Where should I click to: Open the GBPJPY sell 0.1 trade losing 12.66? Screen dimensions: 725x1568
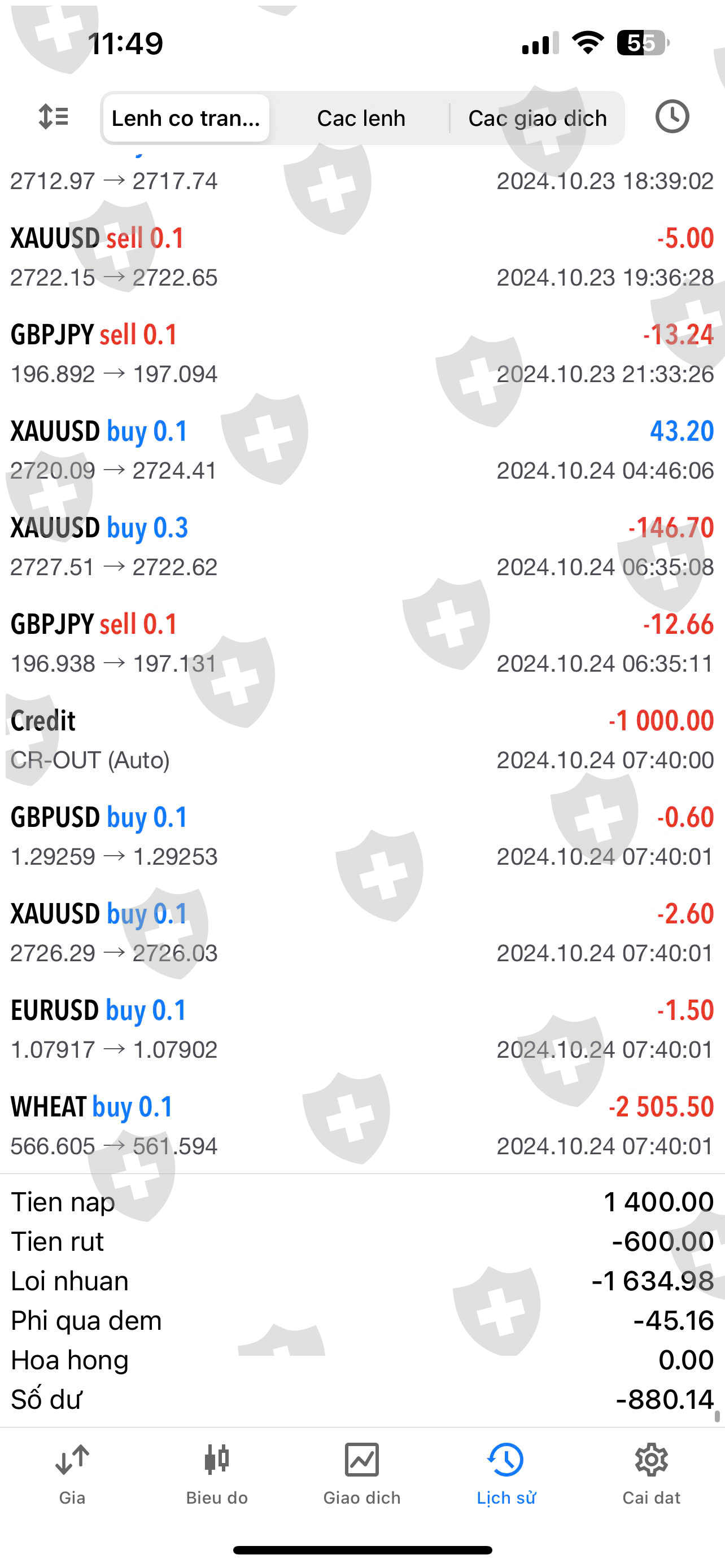tap(361, 642)
